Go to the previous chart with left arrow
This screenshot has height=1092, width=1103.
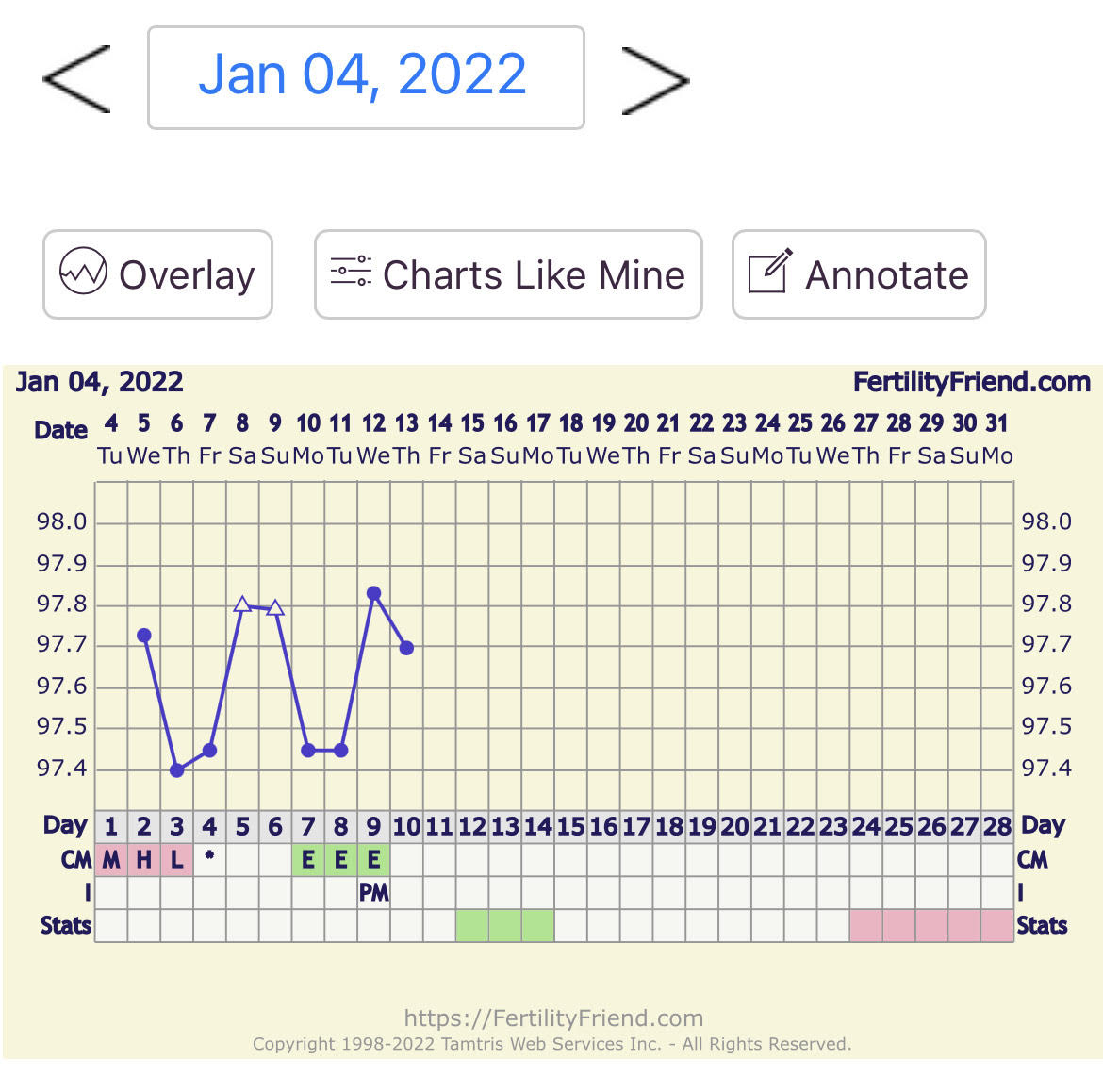77,79
